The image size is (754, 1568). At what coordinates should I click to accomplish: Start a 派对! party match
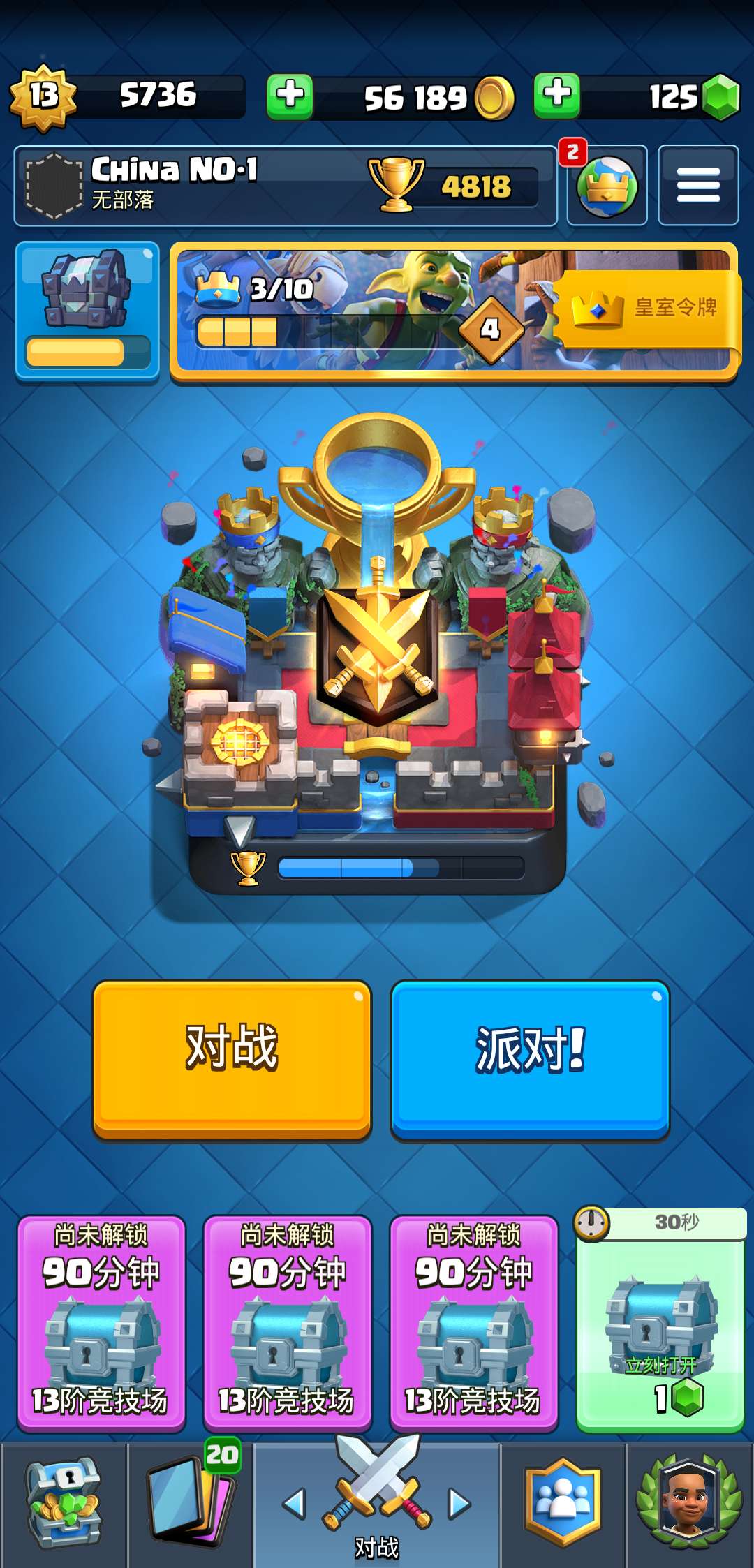(530, 1058)
